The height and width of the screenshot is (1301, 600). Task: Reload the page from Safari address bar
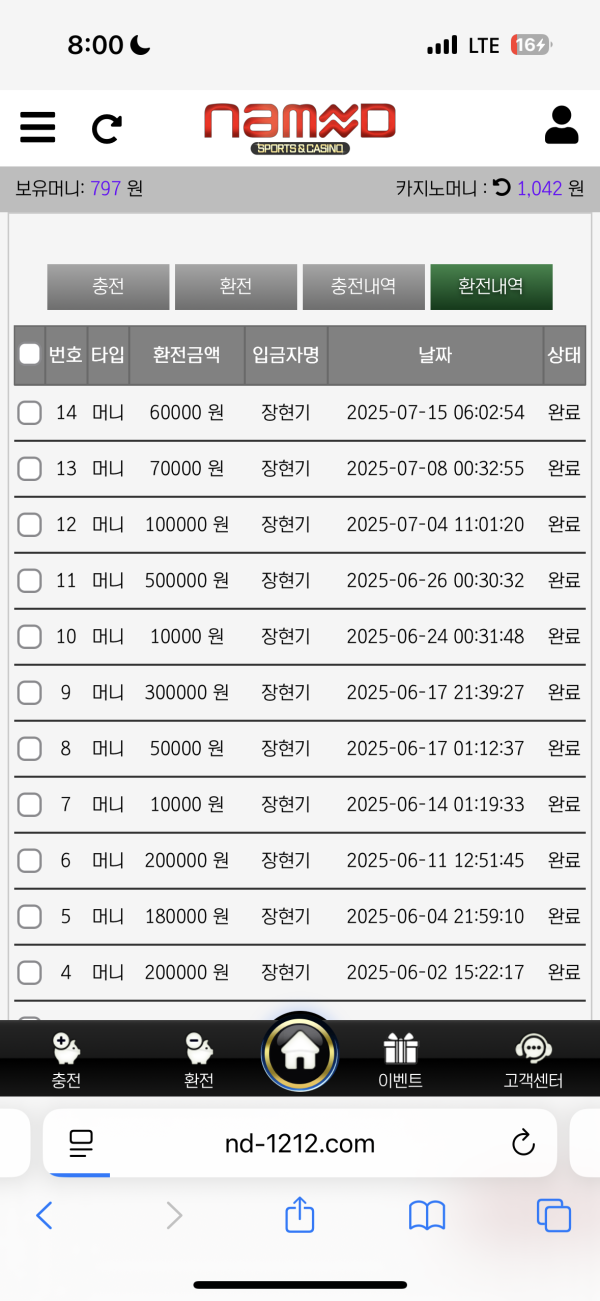(x=523, y=1143)
